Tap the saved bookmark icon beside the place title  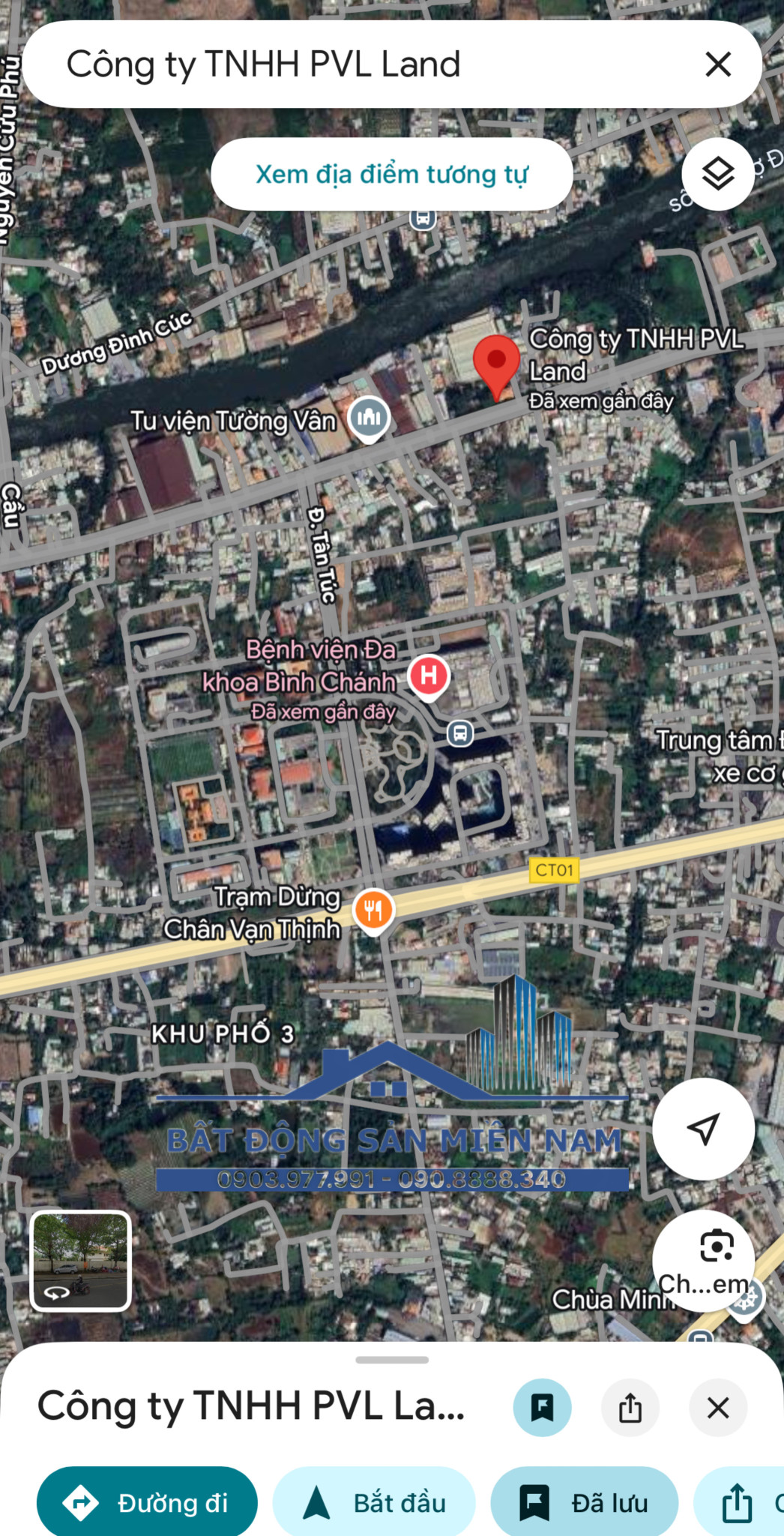click(542, 1408)
